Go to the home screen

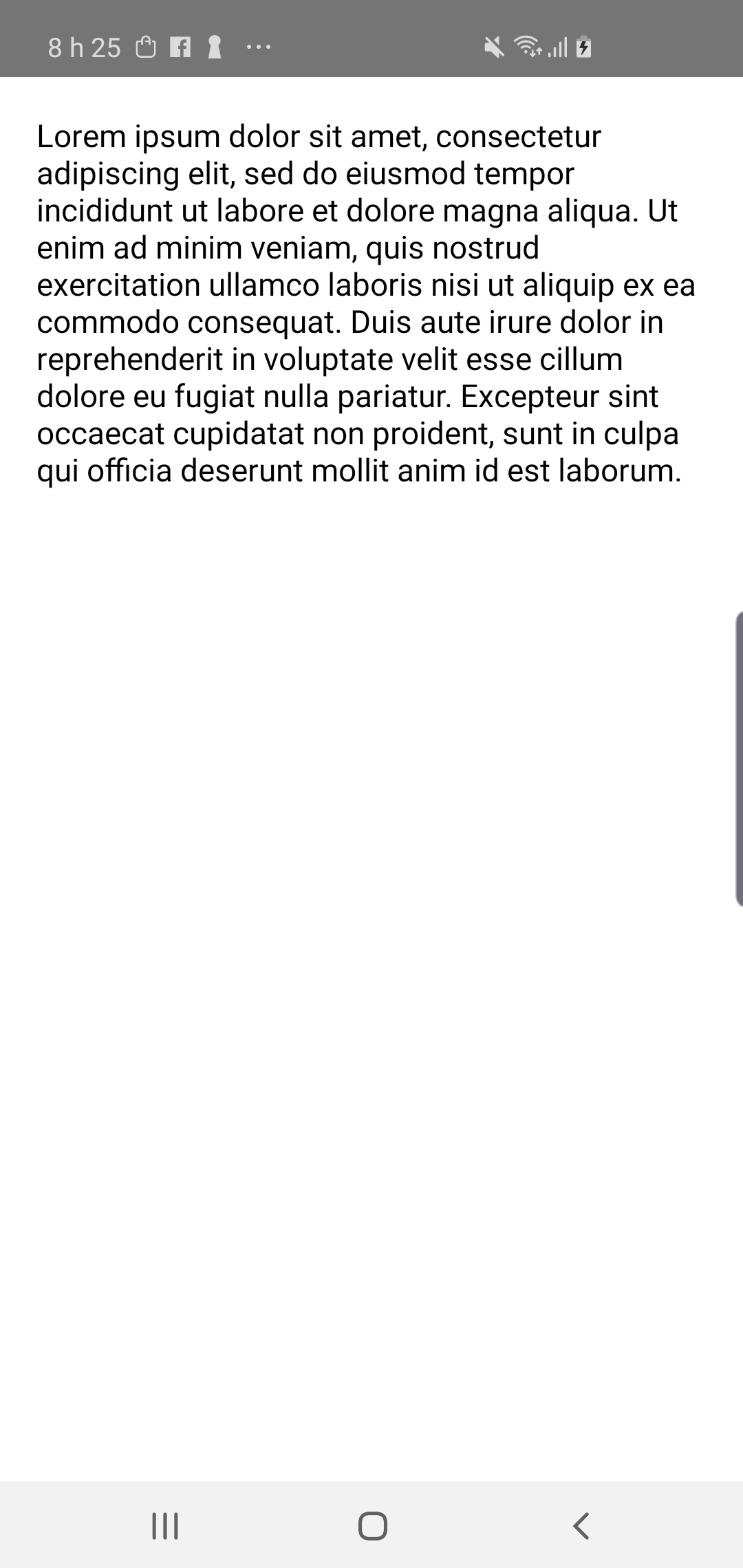pos(372,1525)
